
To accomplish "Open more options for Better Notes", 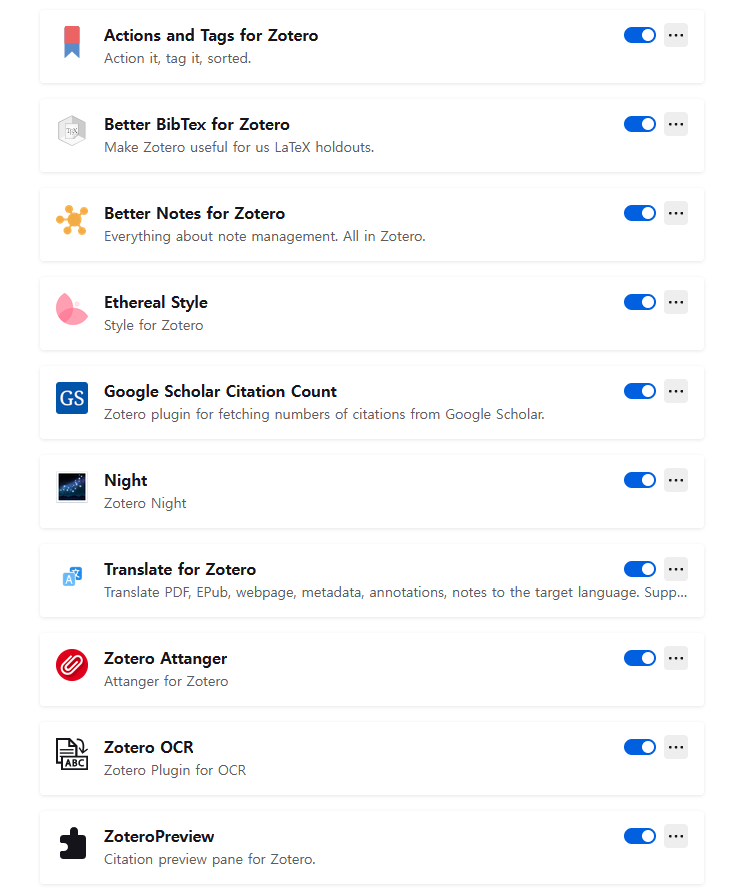I will point(676,213).
